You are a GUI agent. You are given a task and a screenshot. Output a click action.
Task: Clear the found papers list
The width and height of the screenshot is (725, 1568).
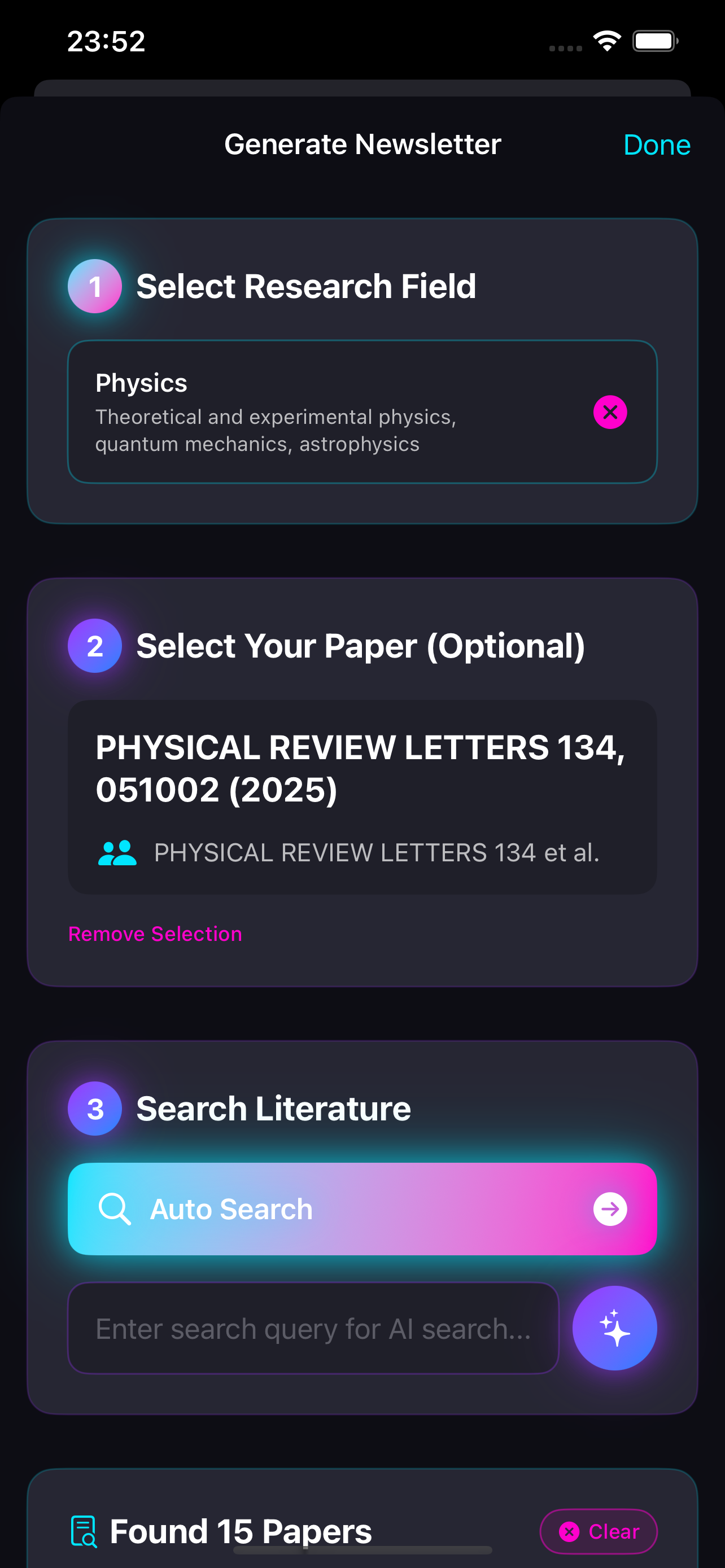pos(599,1531)
